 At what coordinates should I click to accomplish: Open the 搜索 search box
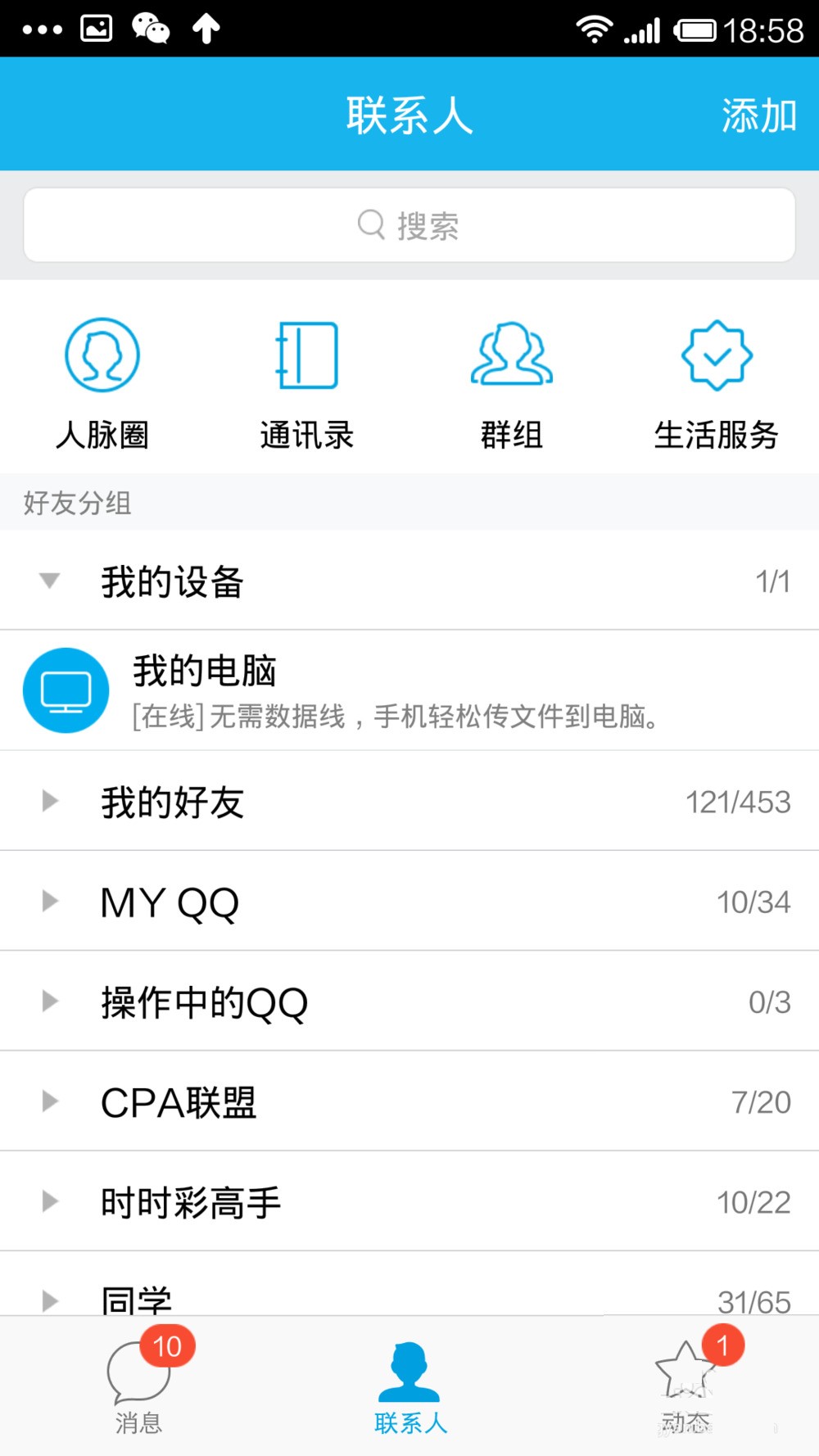(x=409, y=225)
